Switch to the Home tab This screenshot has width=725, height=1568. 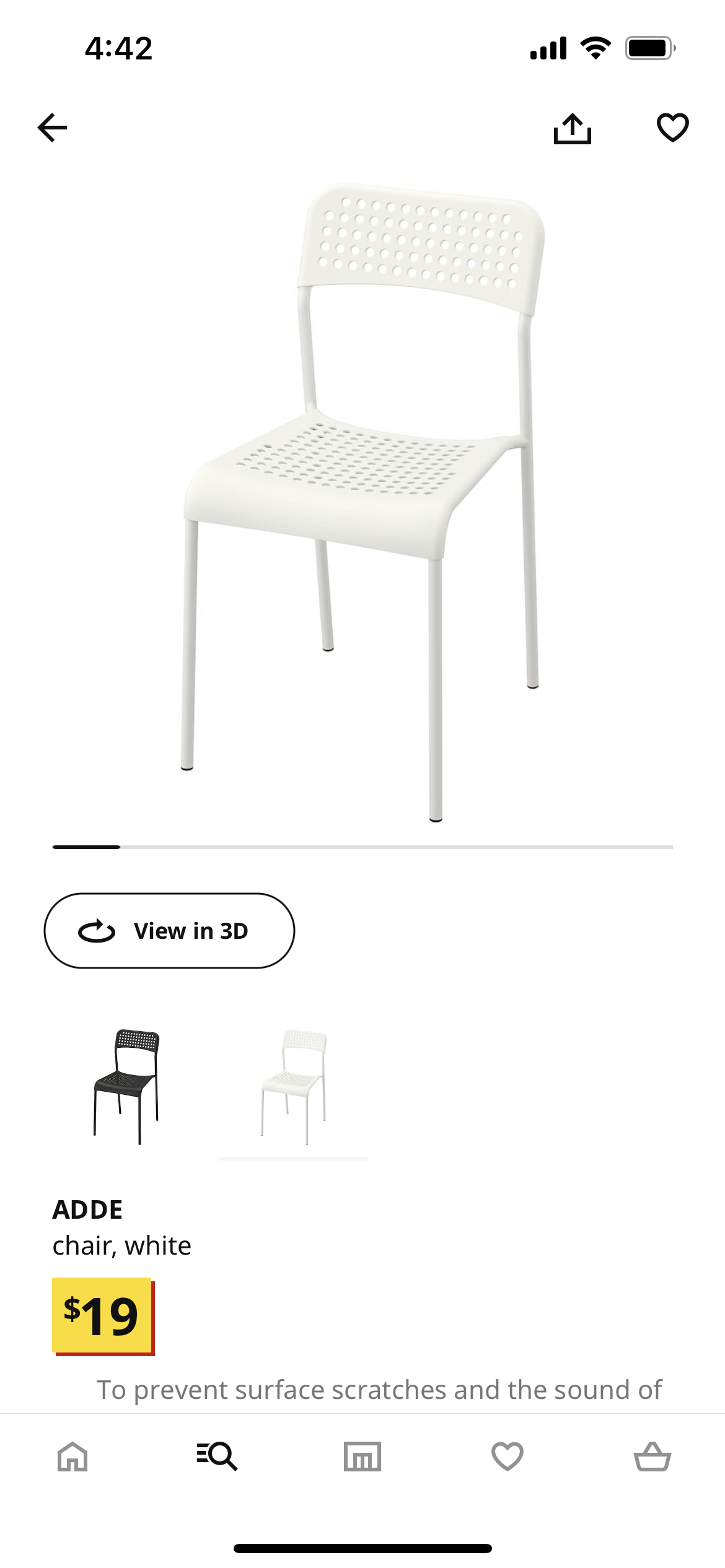coord(72,1457)
